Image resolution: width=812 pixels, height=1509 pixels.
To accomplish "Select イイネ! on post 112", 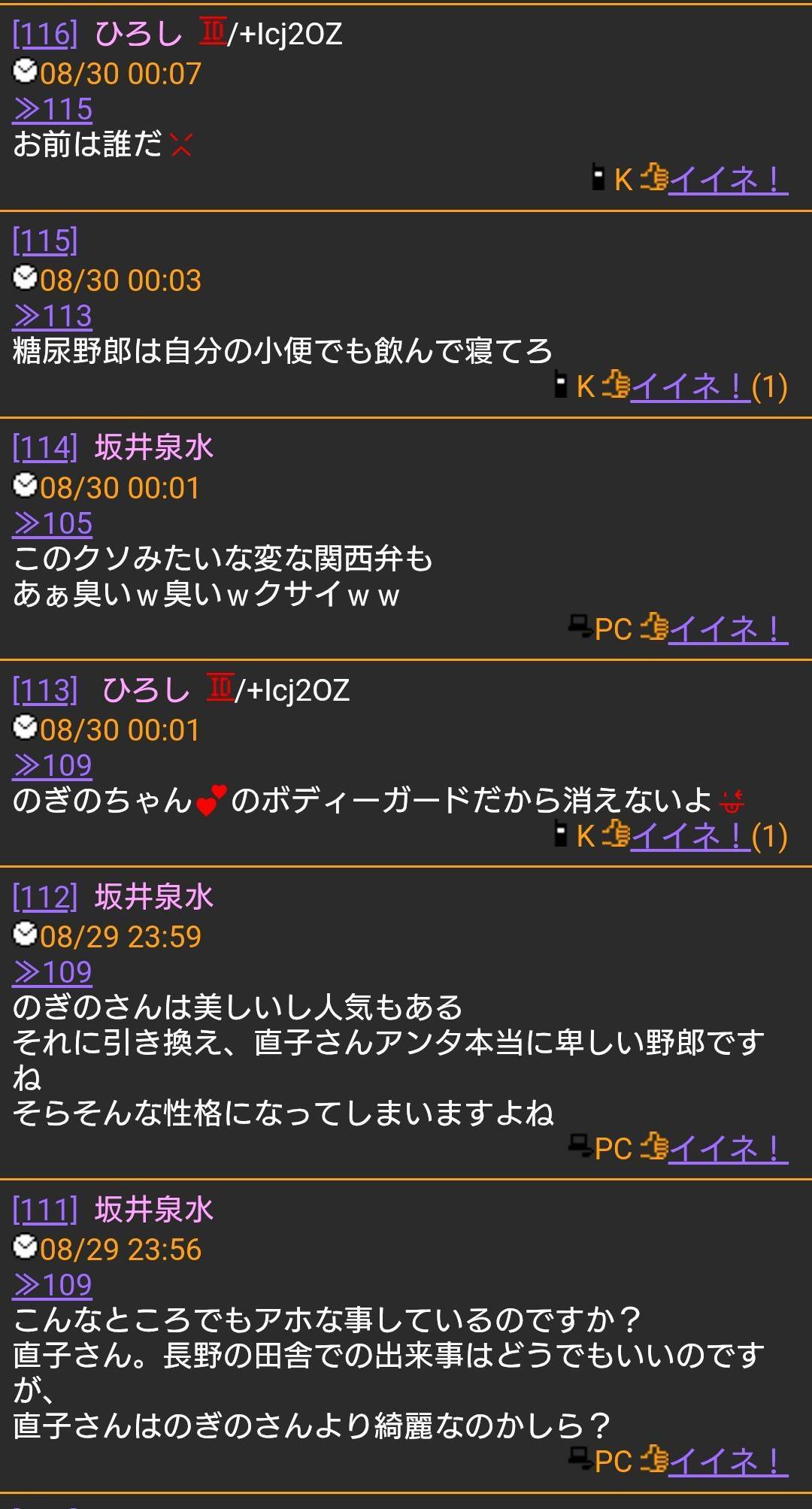I will pos(728,1149).
